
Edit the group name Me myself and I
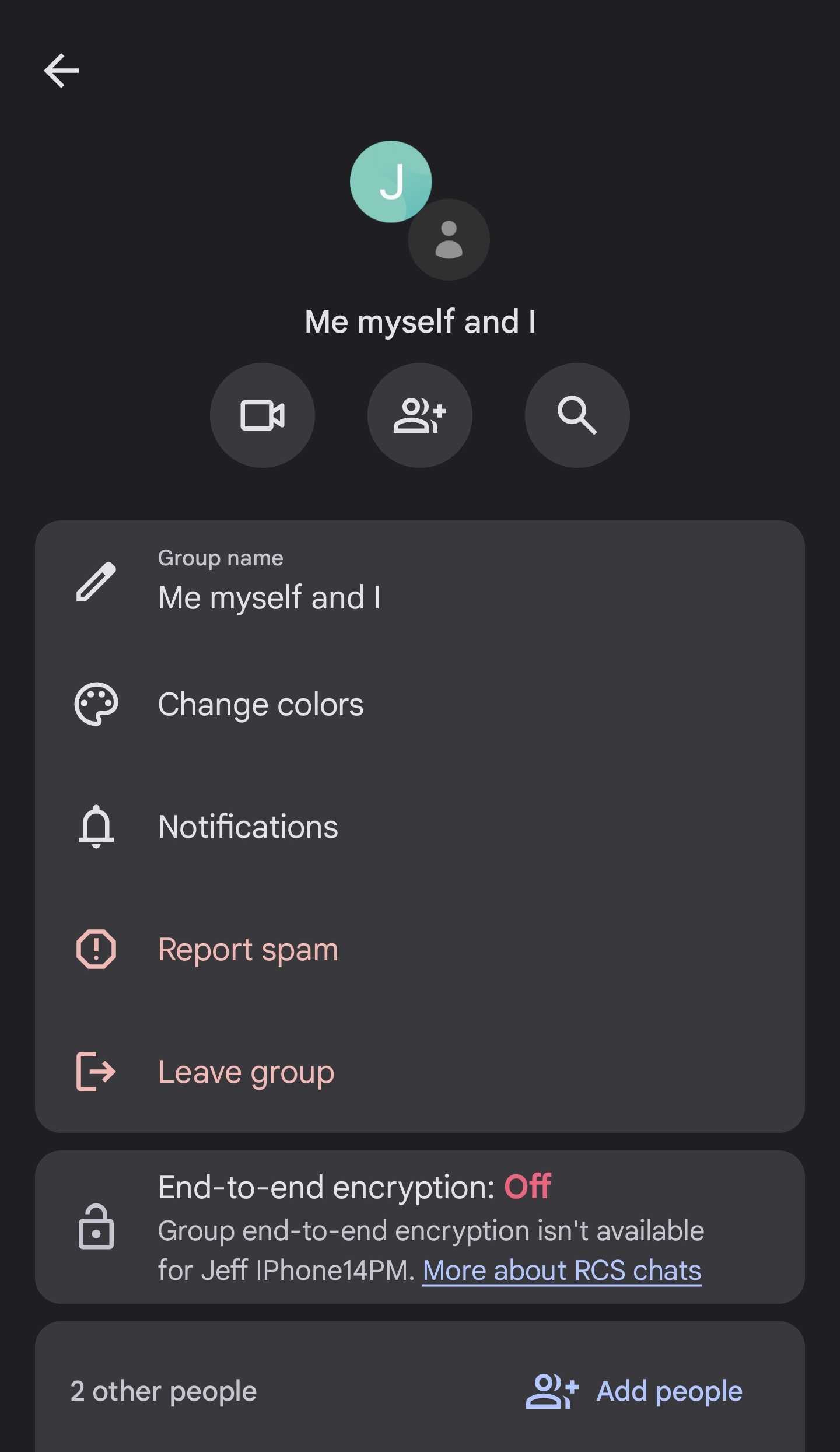click(420, 582)
